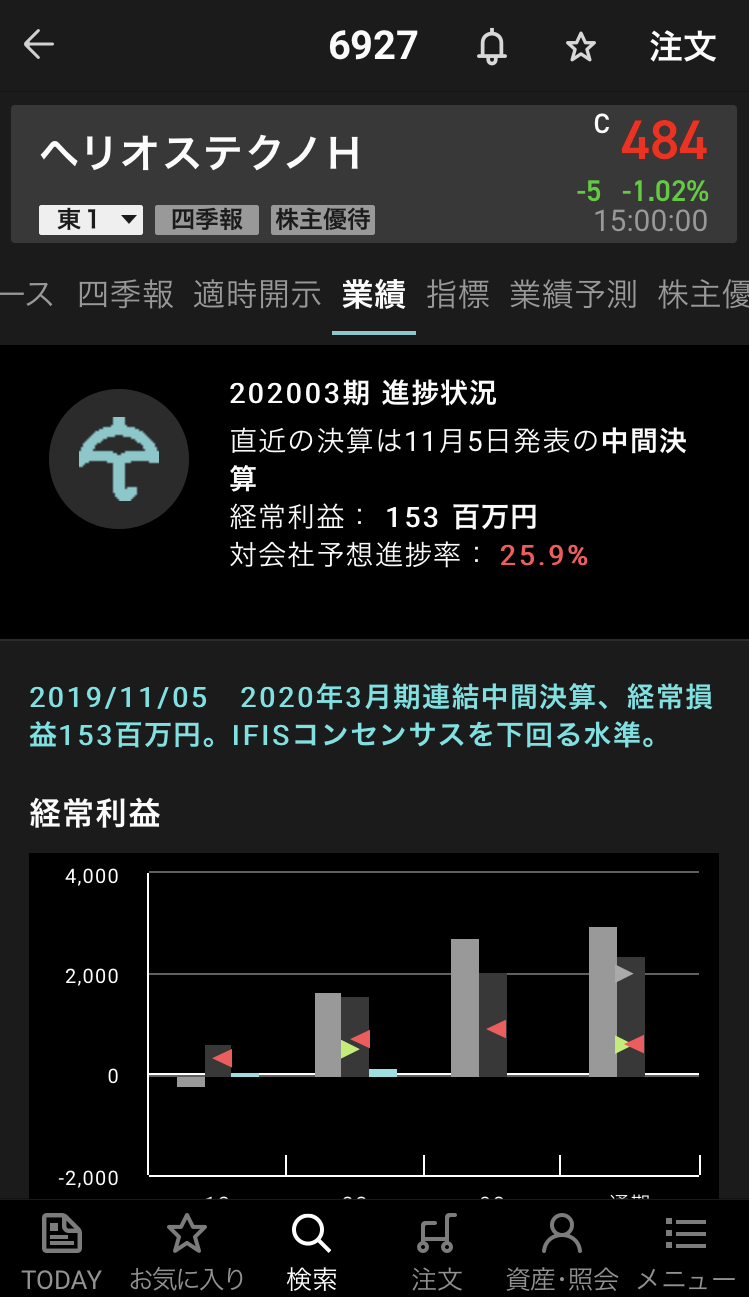This screenshot has height=1297, width=749.
Task: Open the 検索 bottom tab
Action: pyautogui.click(x=312, y=1250)
